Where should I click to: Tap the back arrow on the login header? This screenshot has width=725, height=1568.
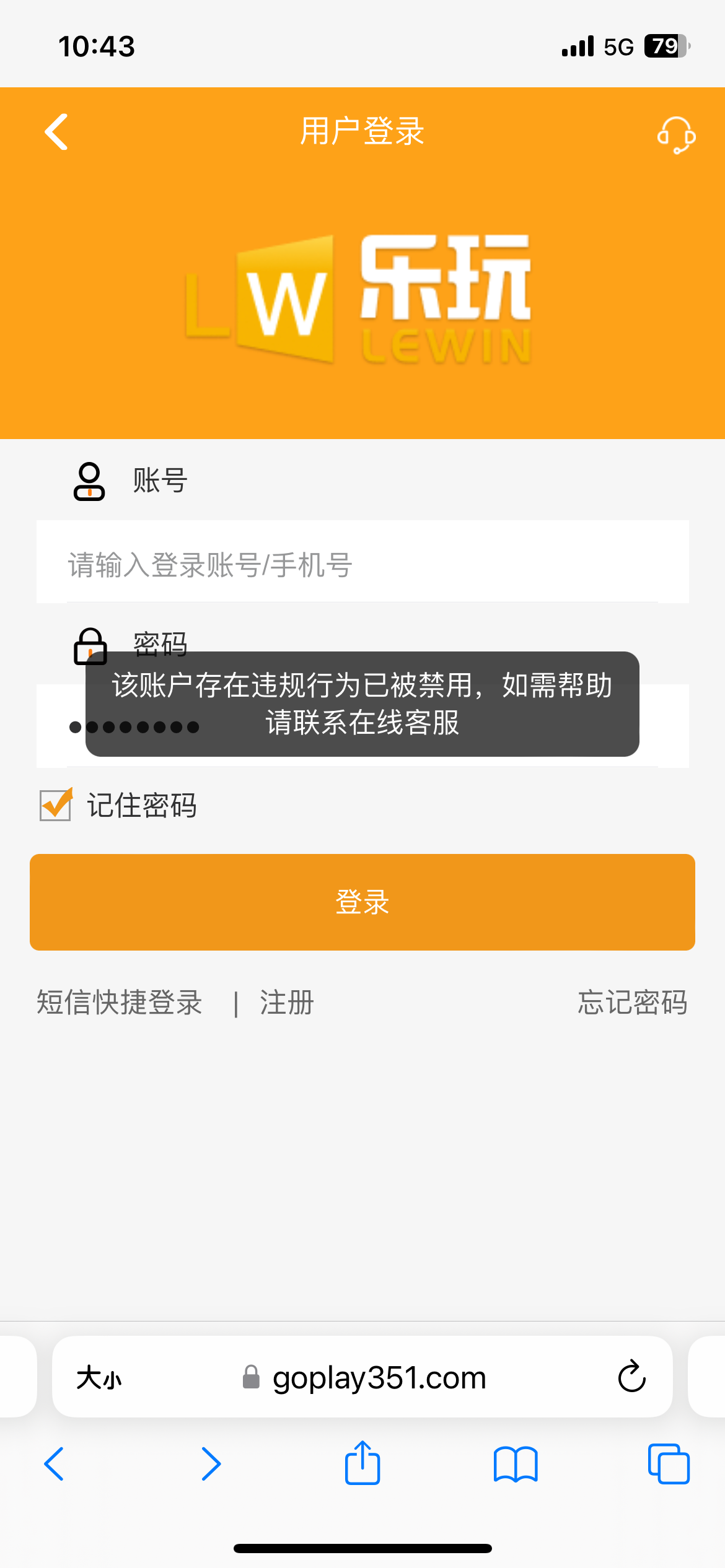click(x=55, y=133)
